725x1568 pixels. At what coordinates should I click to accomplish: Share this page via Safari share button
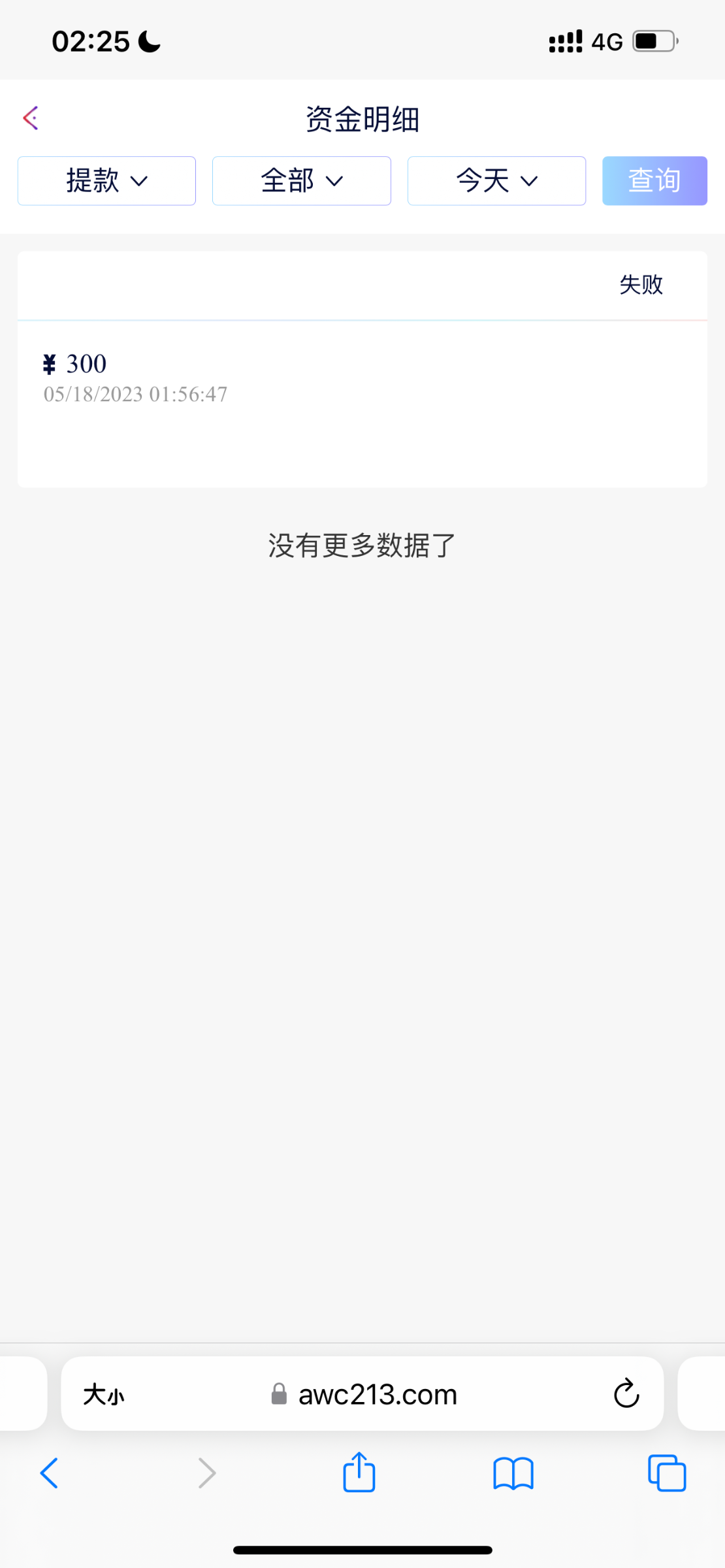coord(359,1473)
